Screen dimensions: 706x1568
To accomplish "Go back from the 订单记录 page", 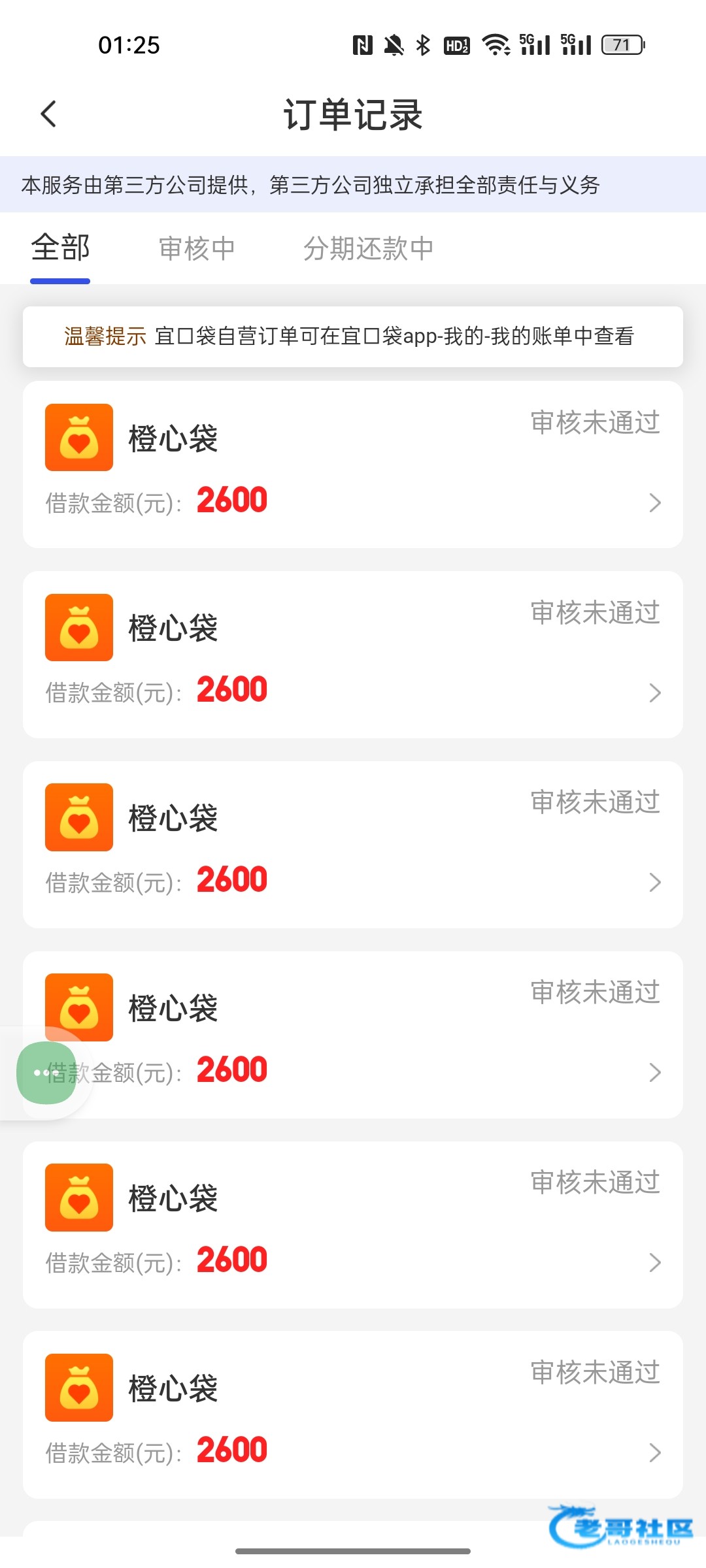I will 49,114.
